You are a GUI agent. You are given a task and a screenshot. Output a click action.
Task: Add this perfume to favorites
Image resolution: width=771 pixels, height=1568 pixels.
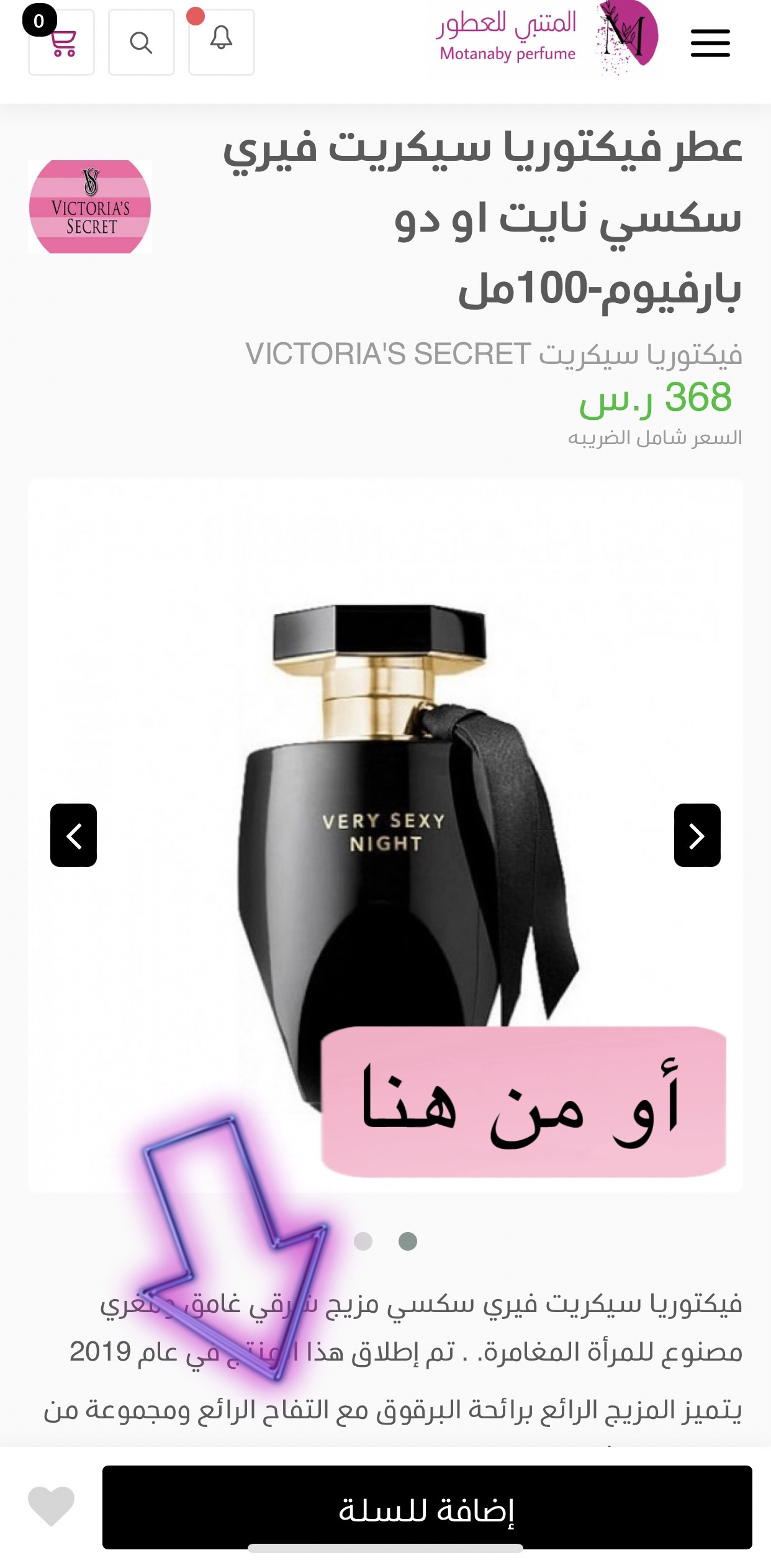(51, 1506)
